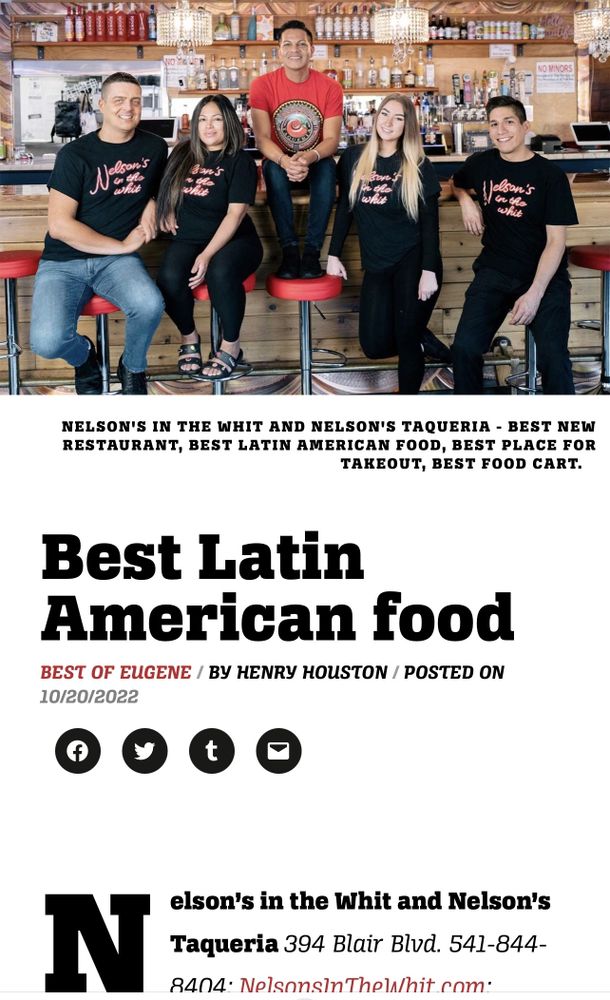Share article via email icon
This screenshot has height=1000, width=610.
coord(278,751)
